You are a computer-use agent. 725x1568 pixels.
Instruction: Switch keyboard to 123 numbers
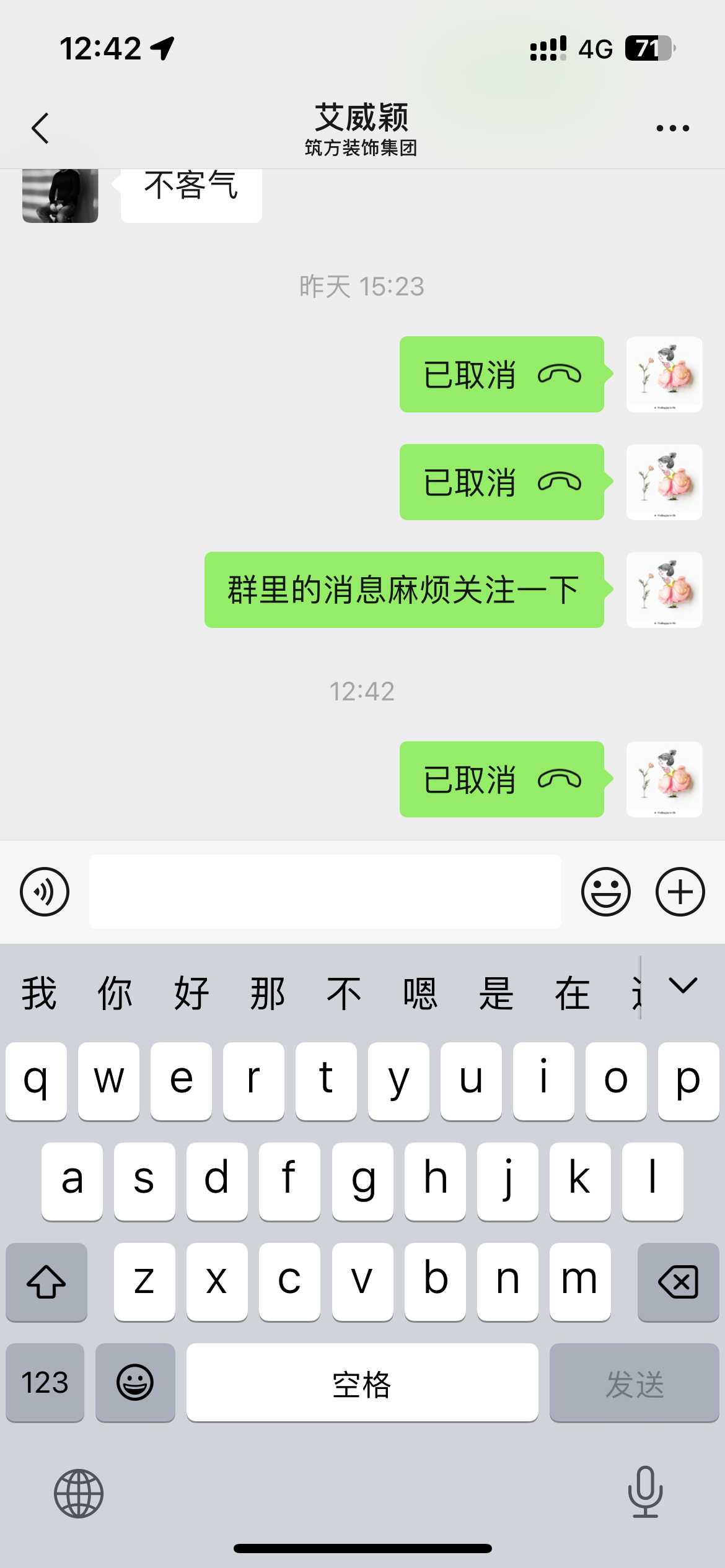pyautogui.click(x=45, y=1382)
